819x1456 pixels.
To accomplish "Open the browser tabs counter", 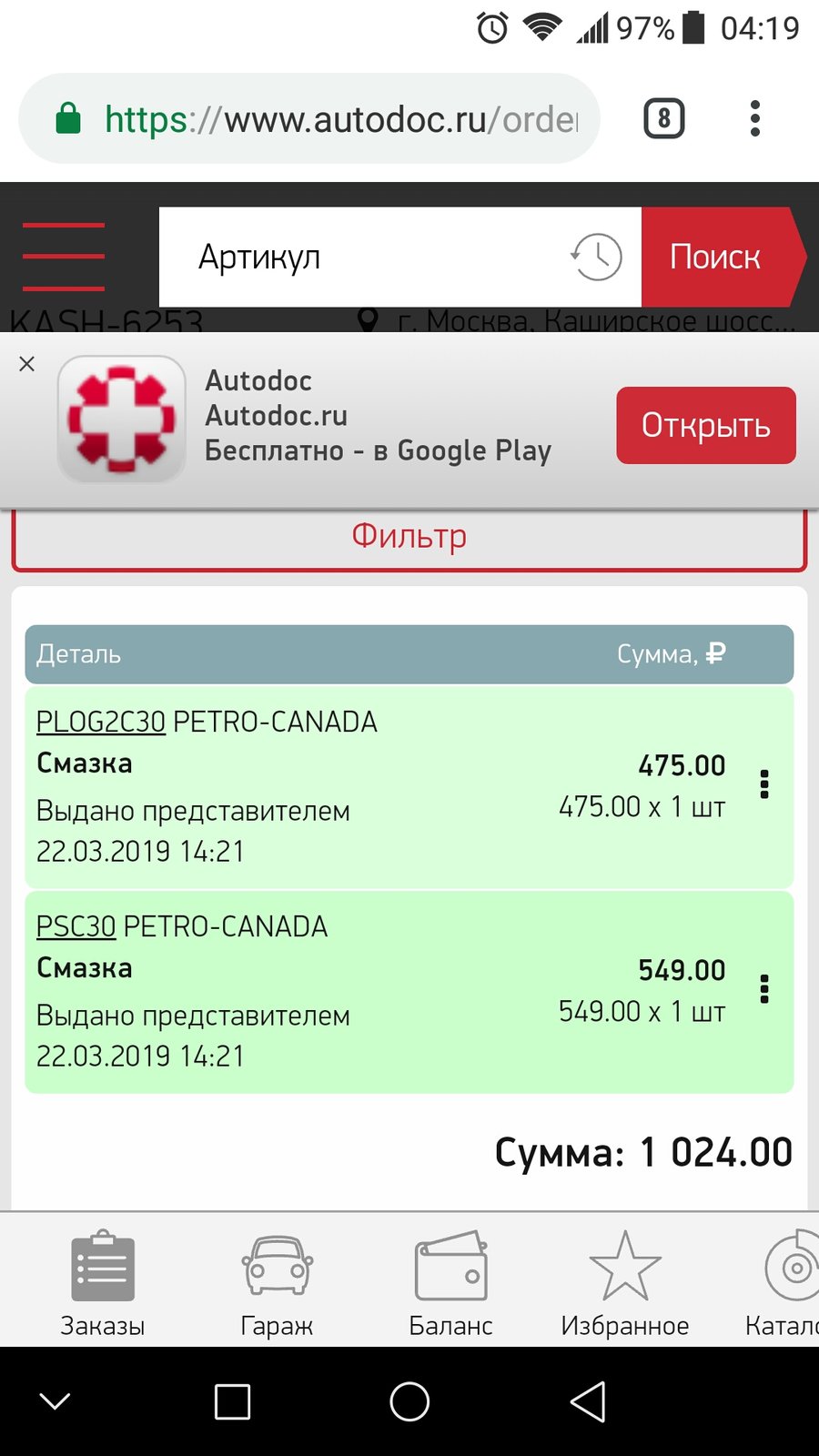I will (x=664, y=118).
